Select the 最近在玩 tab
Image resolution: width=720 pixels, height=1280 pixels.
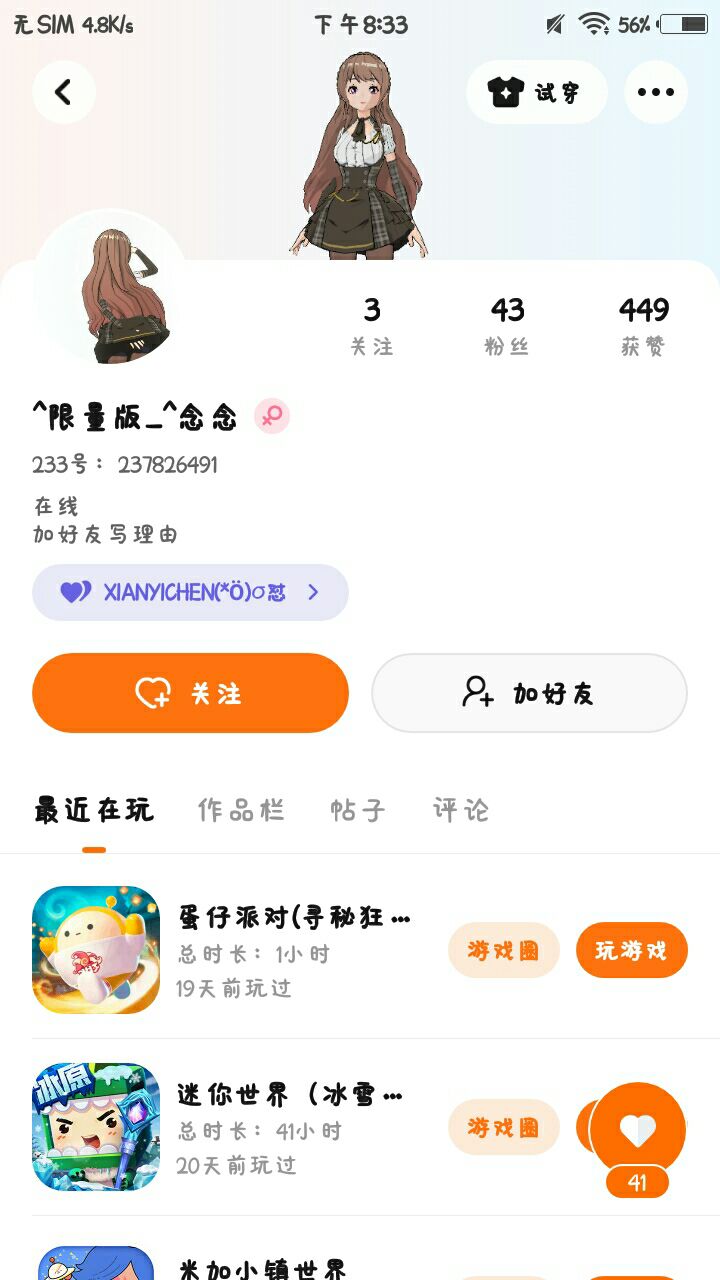94,809
